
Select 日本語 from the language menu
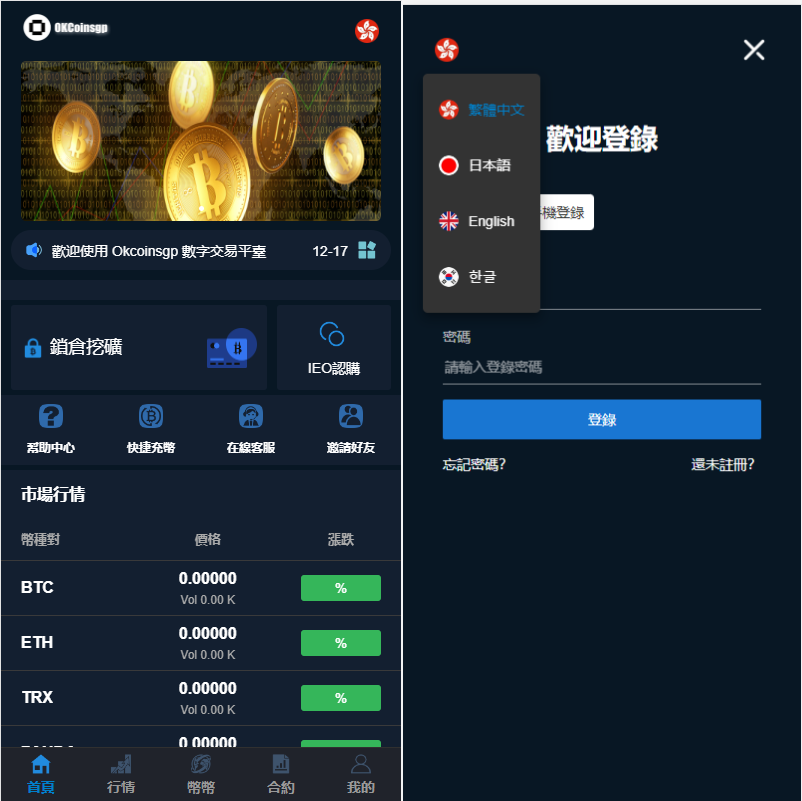(481, 166)
